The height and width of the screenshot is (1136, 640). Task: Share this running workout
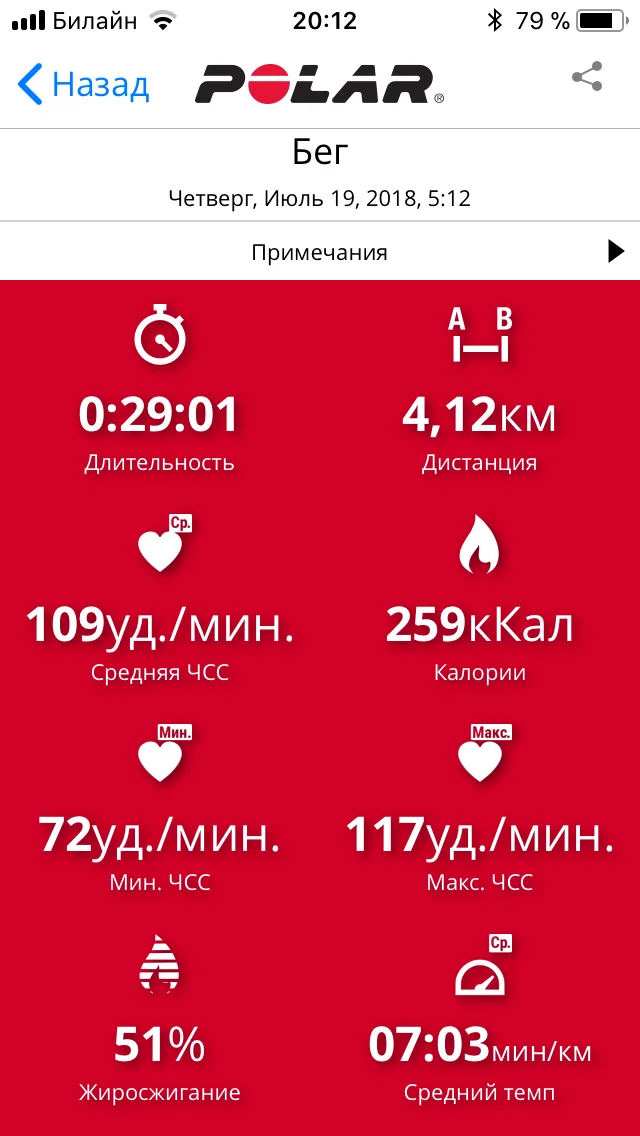(587, 78)
